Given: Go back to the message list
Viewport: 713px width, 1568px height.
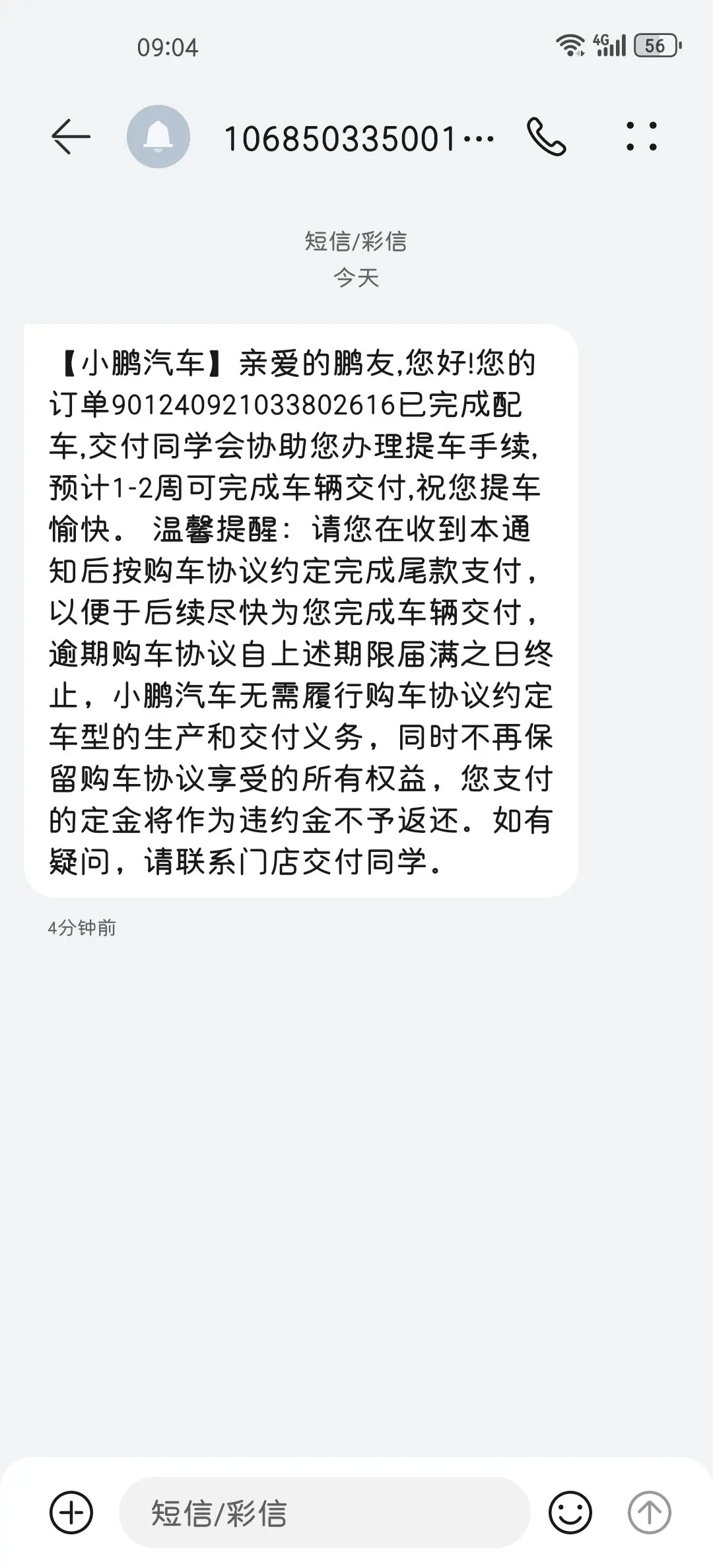Looking at the screenshot, I should coord(71,137).
